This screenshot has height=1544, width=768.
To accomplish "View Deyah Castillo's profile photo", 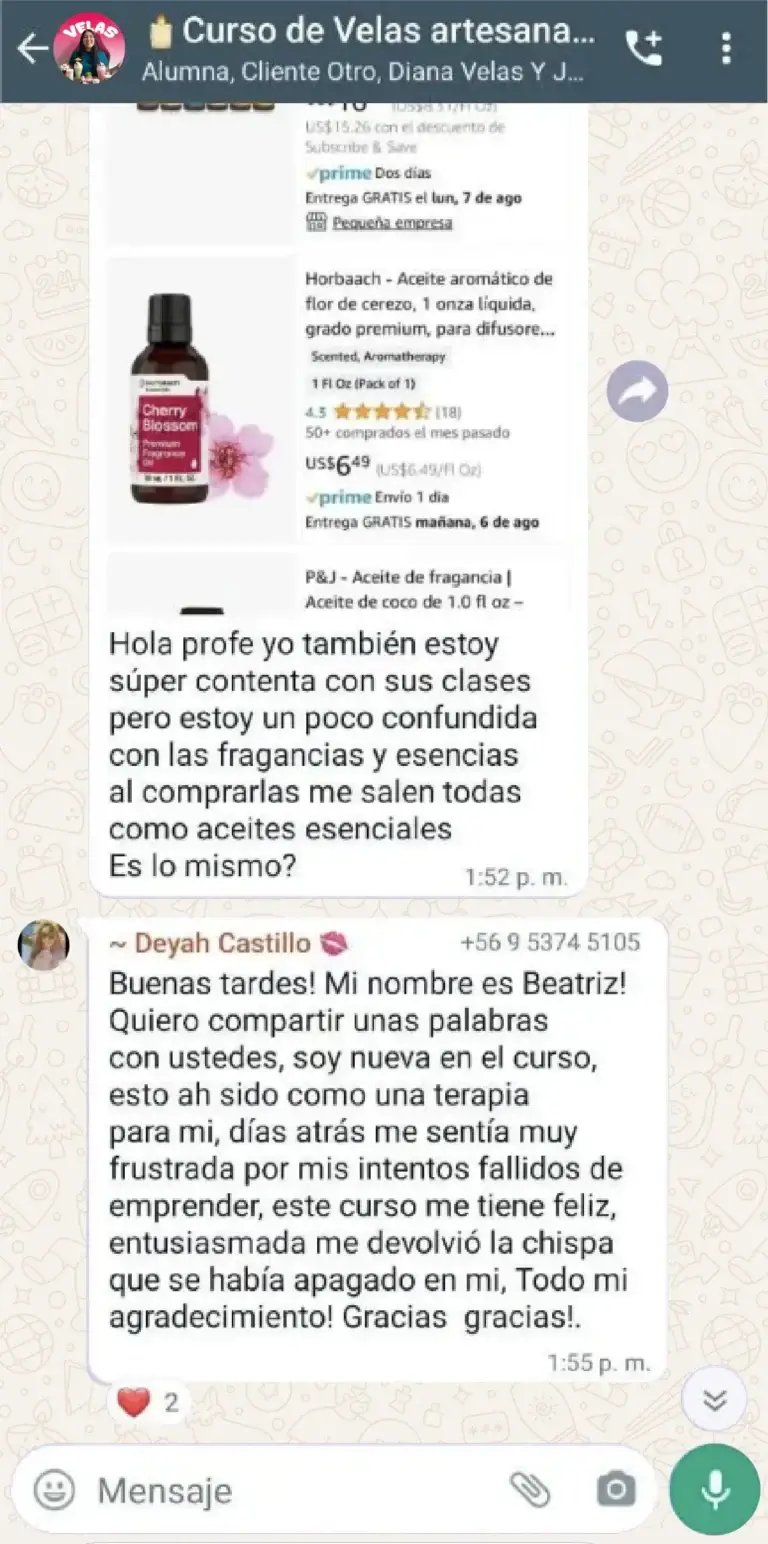I will 44,945.
